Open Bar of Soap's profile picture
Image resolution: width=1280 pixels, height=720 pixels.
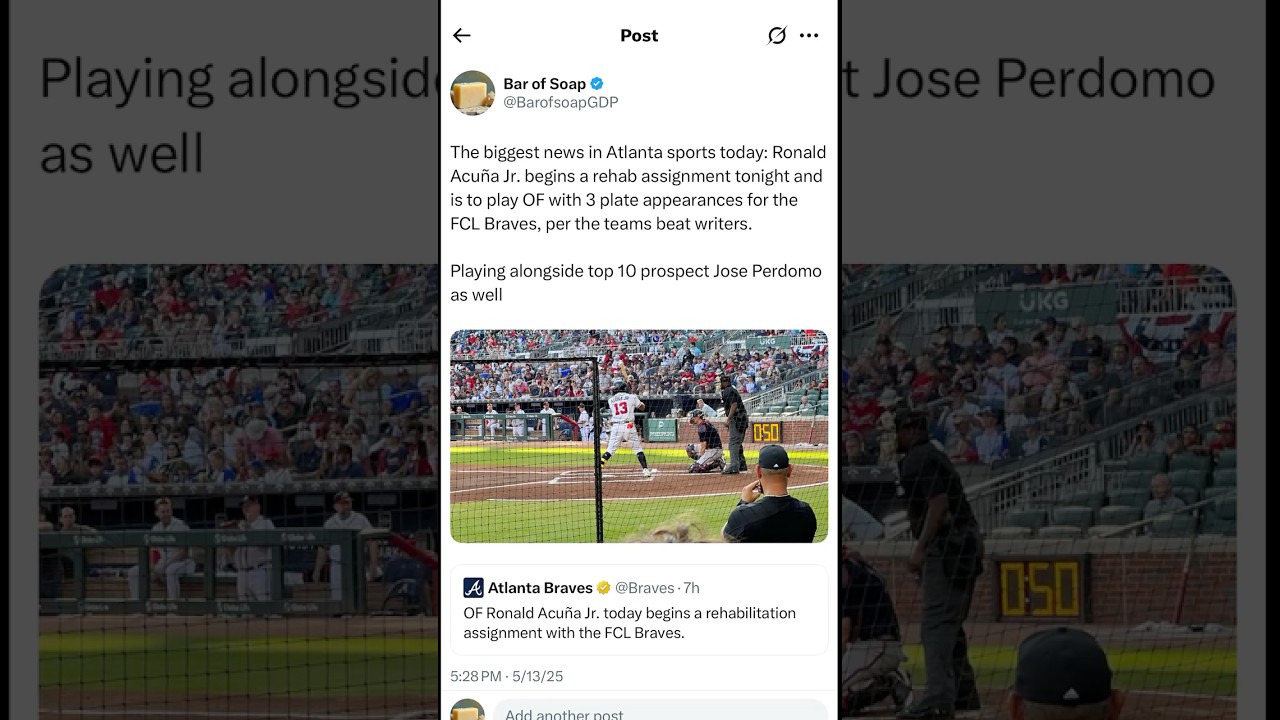[x=473, y=93]
